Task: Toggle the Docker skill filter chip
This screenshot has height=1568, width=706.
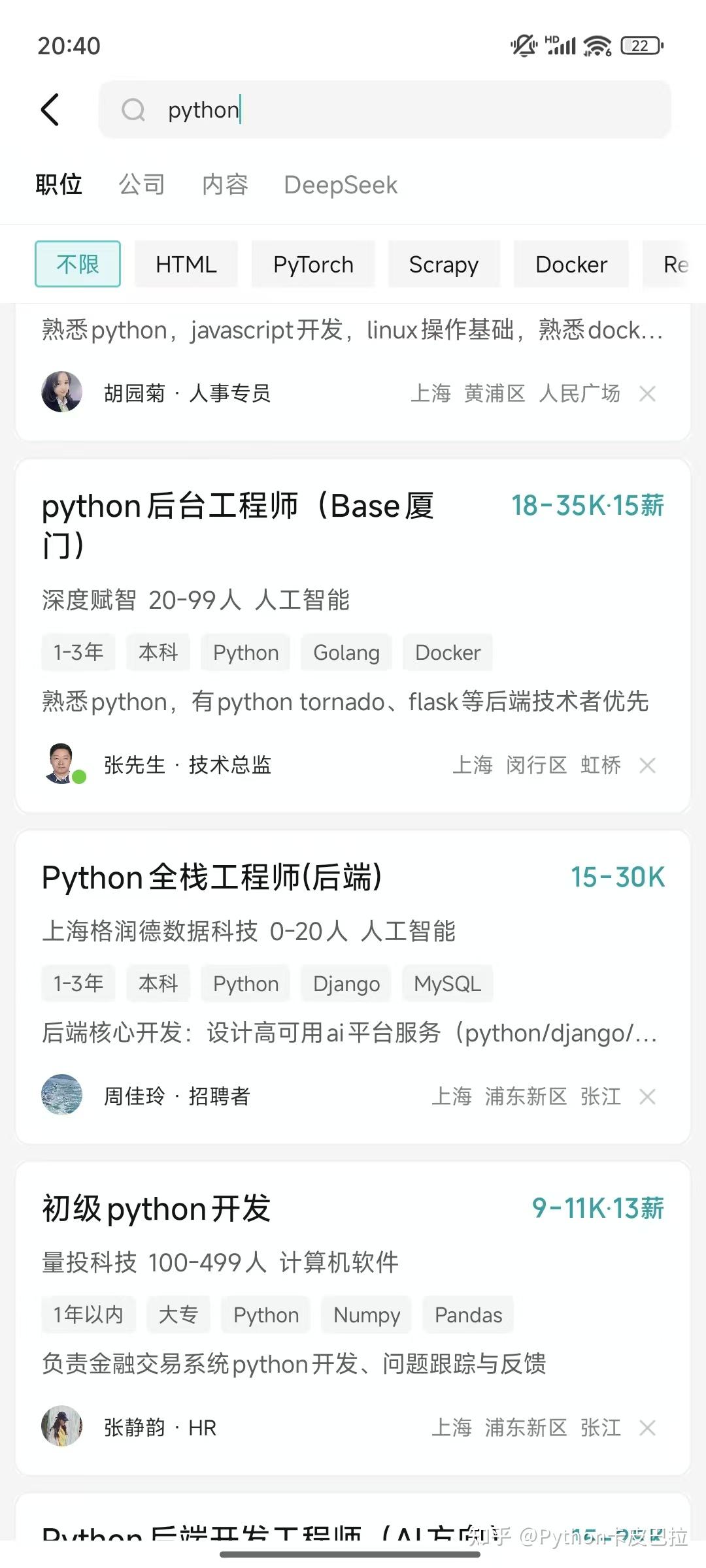Action: 570,264
